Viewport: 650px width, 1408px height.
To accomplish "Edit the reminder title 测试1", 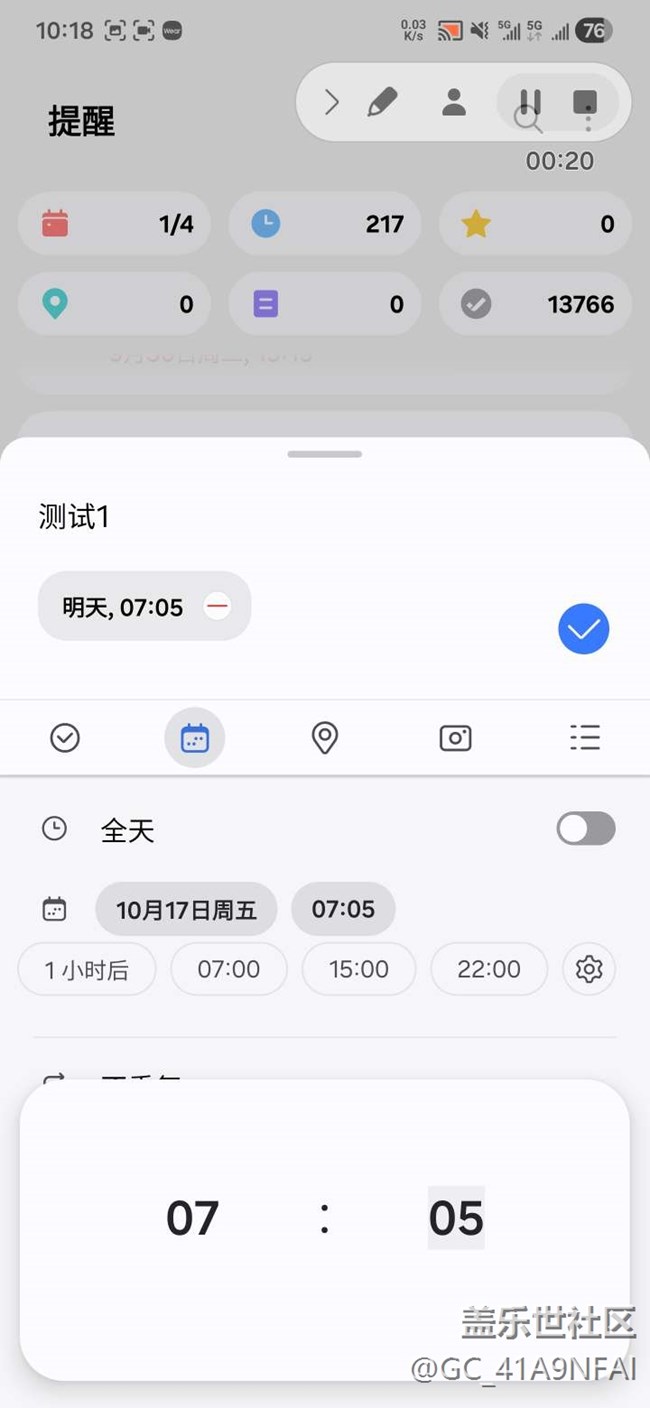I will click(x=74, y=517).
